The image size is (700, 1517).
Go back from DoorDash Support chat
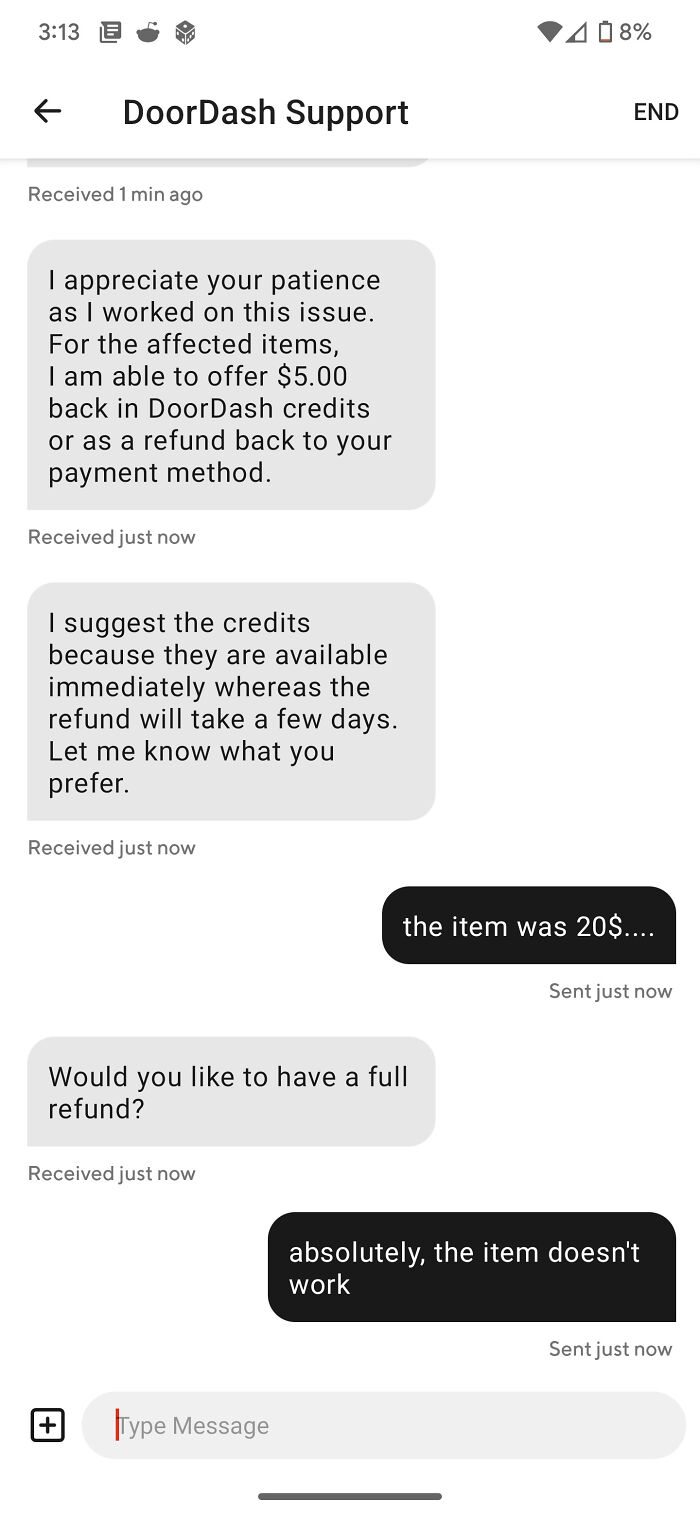(47, 111)
